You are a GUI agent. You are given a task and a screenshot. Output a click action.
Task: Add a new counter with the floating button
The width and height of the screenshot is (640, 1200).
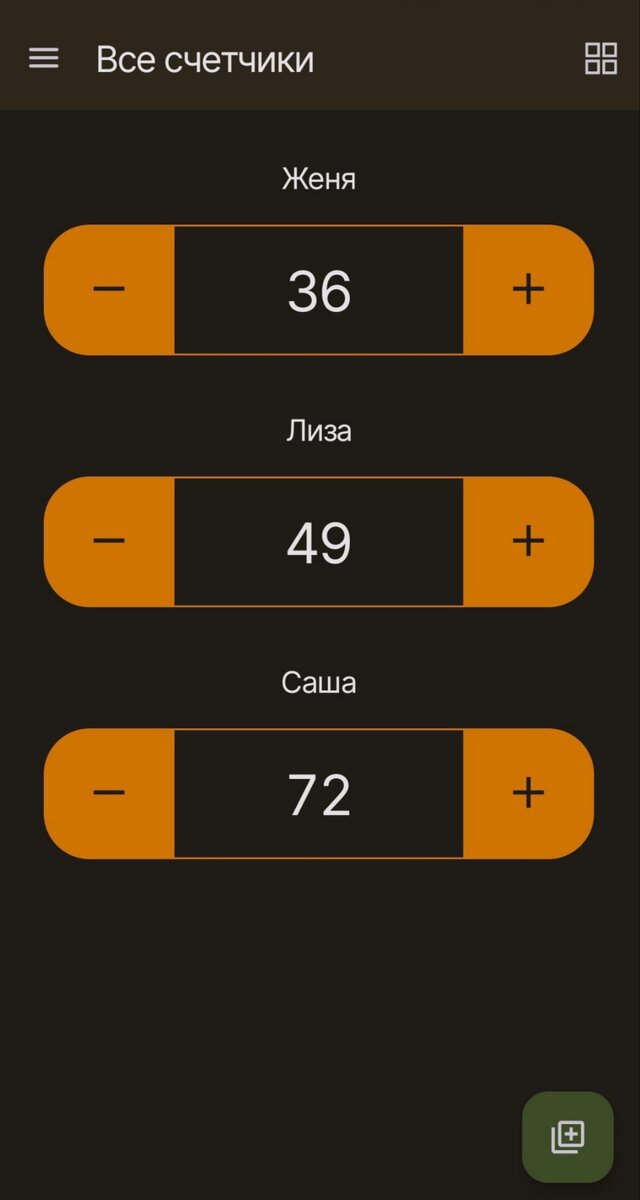pos(568,1137)
